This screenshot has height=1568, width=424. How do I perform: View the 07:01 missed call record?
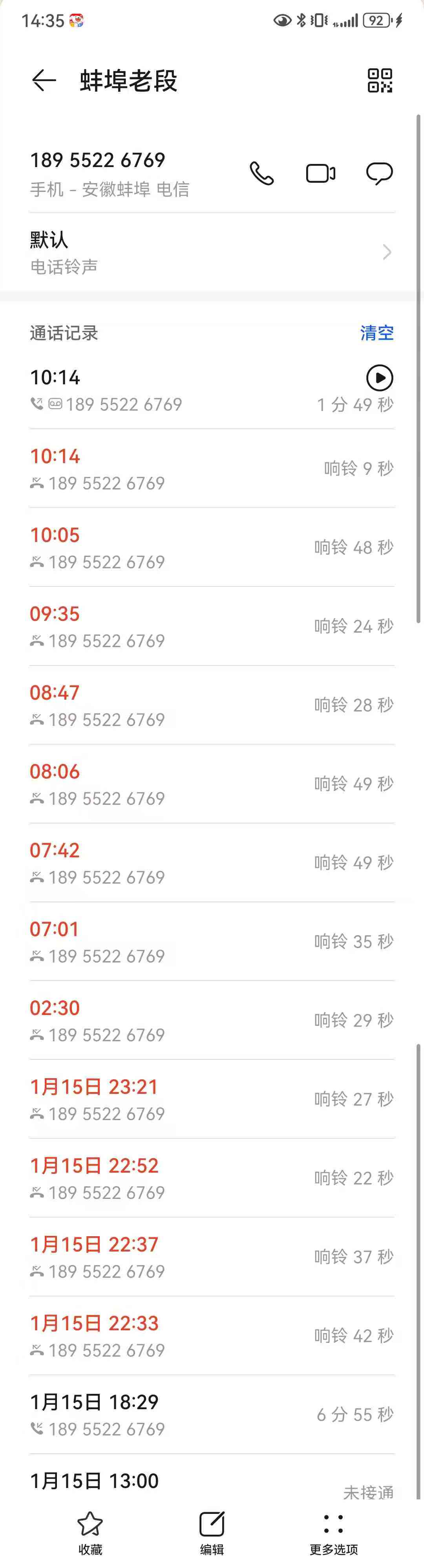211,942
